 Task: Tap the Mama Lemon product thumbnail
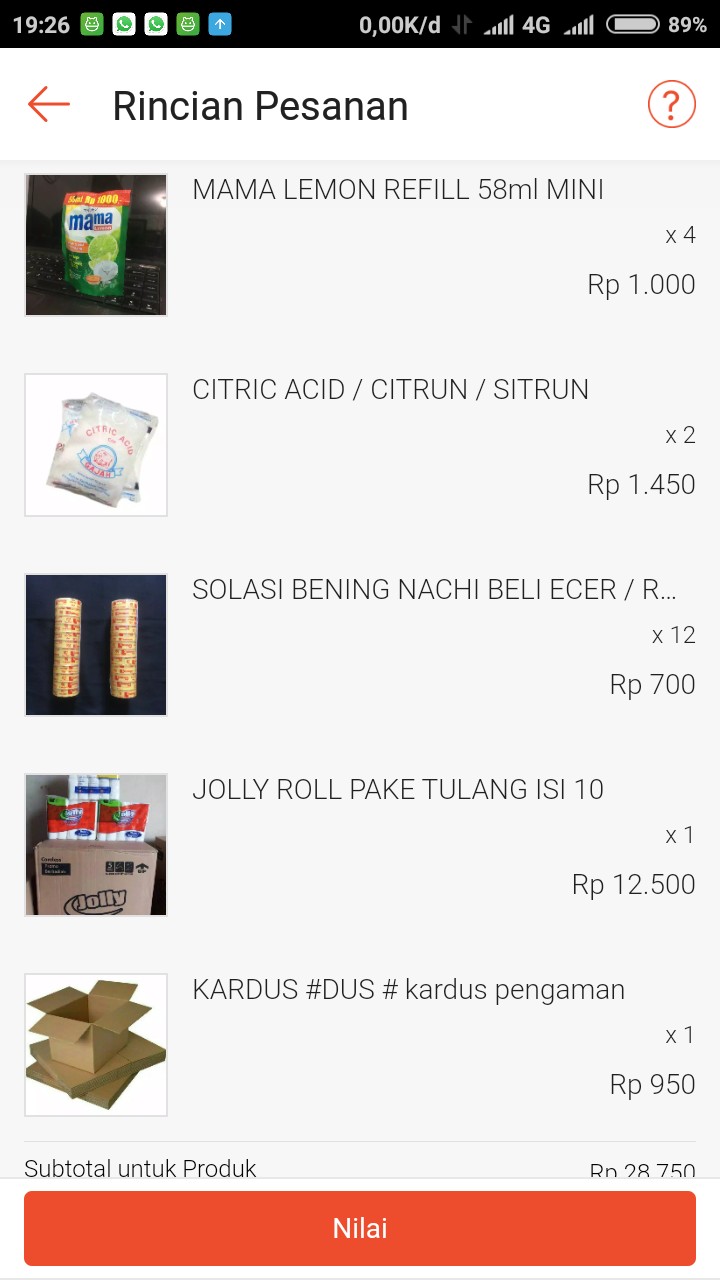click(x=95, y=244)
